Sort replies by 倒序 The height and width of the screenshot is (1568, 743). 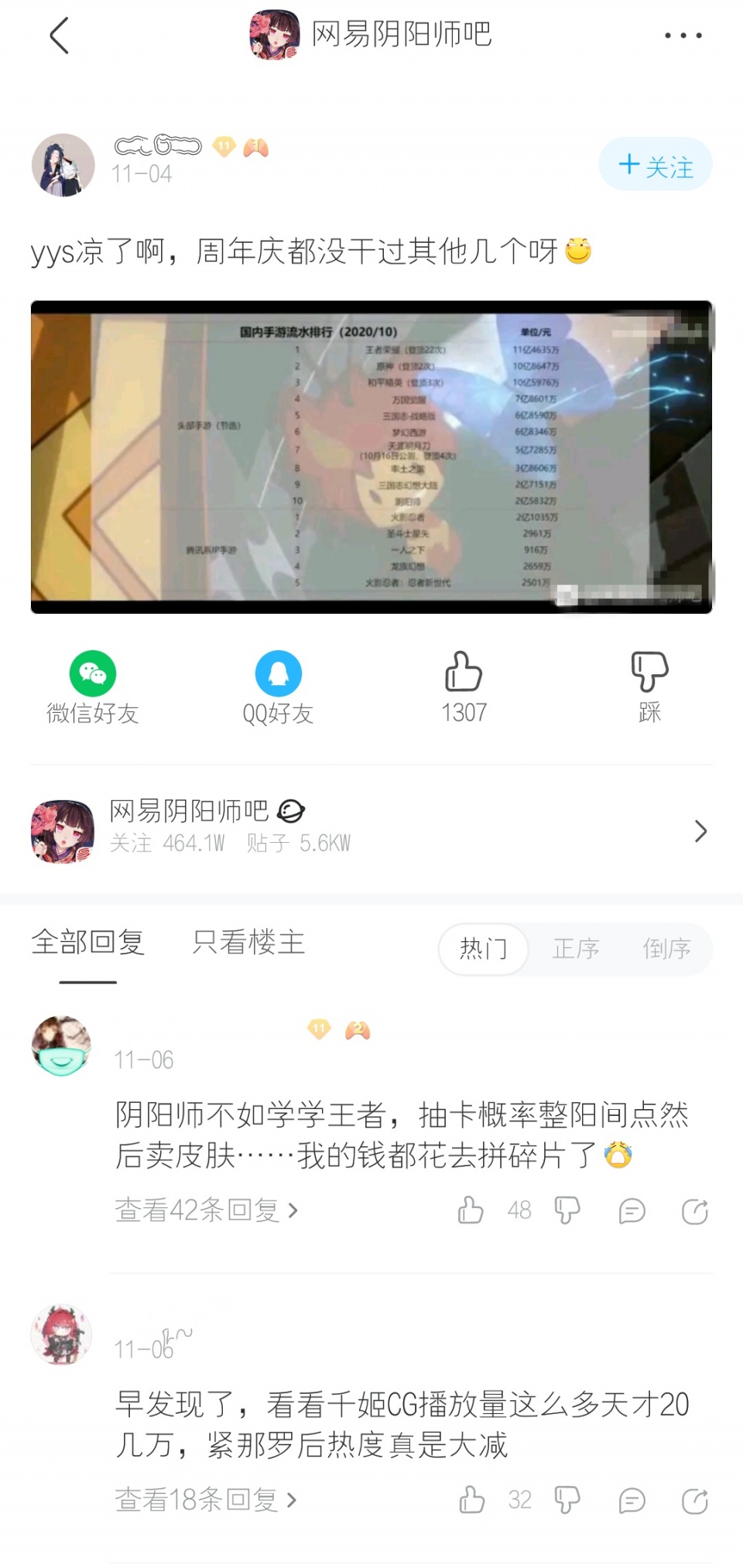pyautogui.click(x=666, y=948)
